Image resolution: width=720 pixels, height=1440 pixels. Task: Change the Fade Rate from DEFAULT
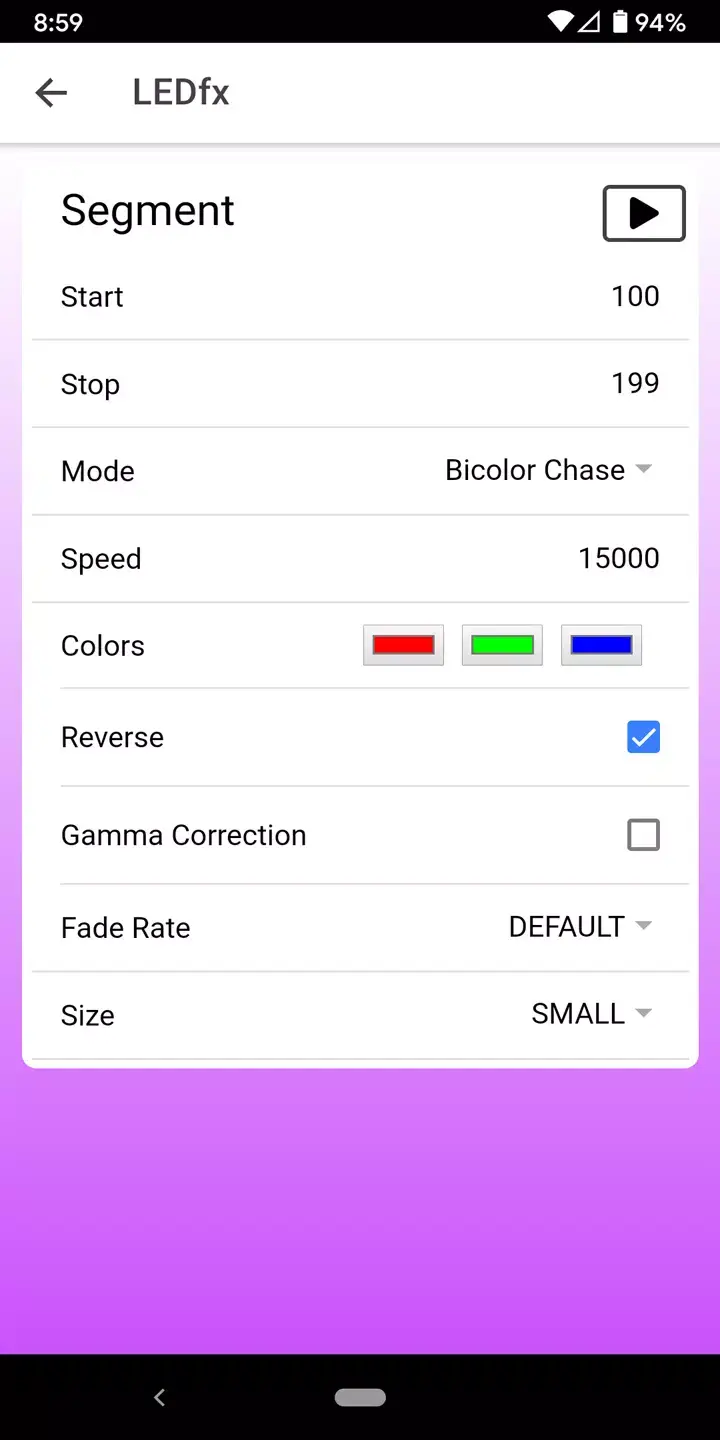click(580, 927)
